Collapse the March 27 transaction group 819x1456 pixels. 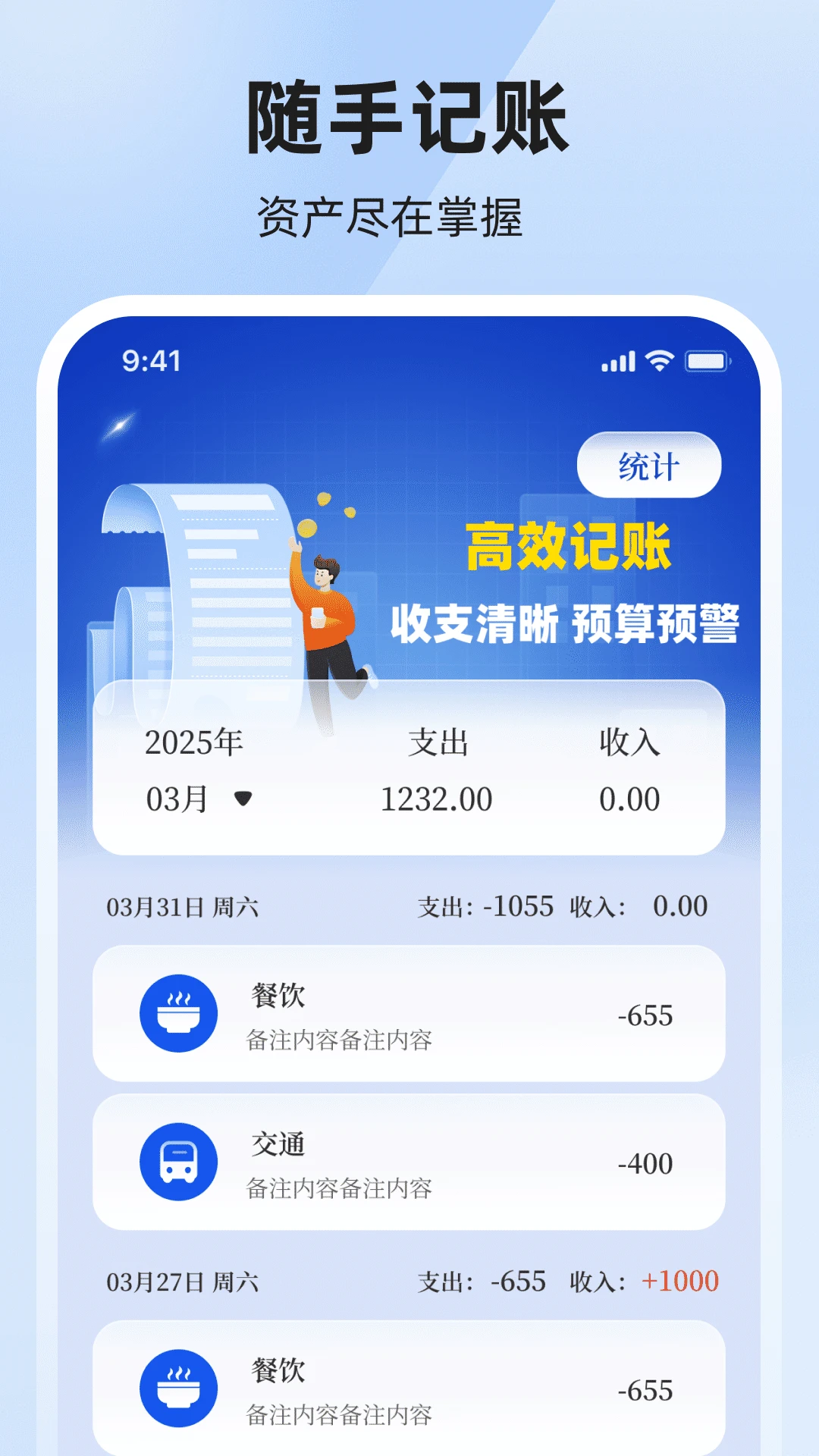tap(182, 1280)
